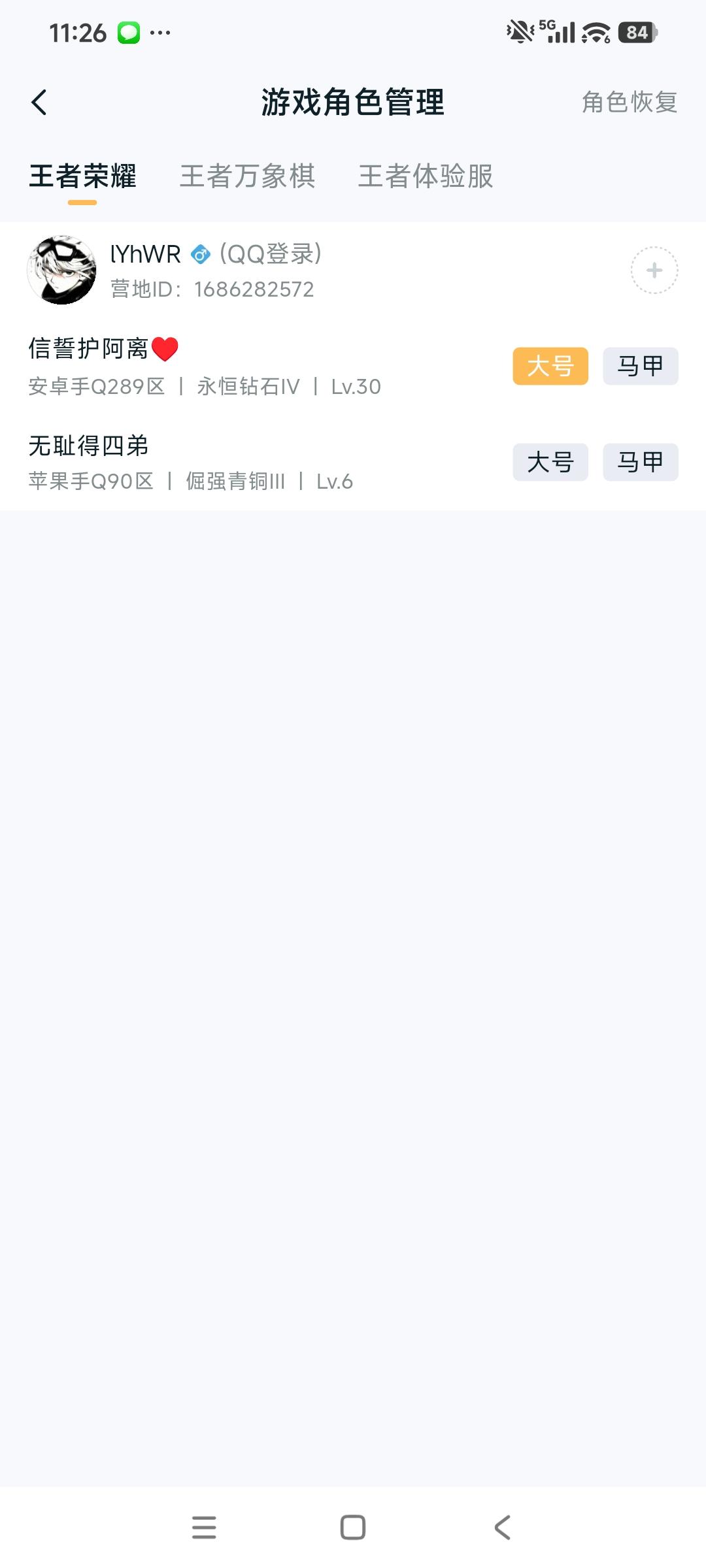Toggle 马甲 for 信誓护阿离
Image resolution: width=706 pixels, height=1568 pixels.
point(639,366)
